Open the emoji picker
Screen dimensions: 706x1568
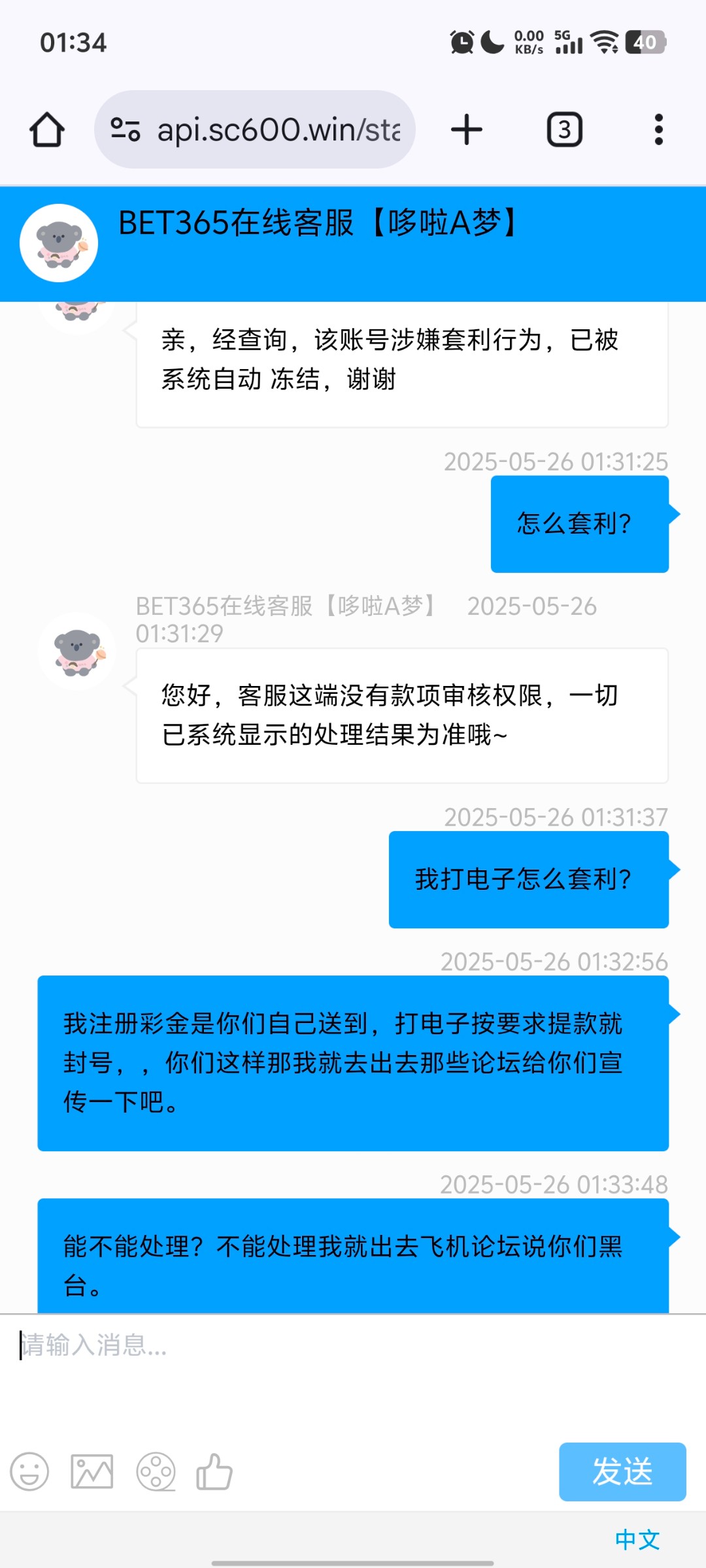(x=29, y=1471)
